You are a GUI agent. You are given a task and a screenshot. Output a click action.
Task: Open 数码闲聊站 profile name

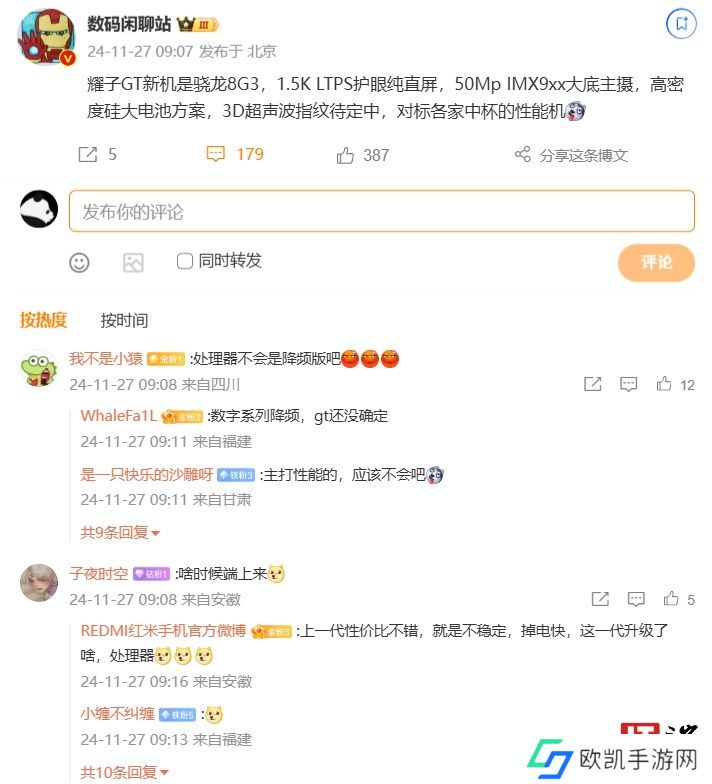point(129,24)
